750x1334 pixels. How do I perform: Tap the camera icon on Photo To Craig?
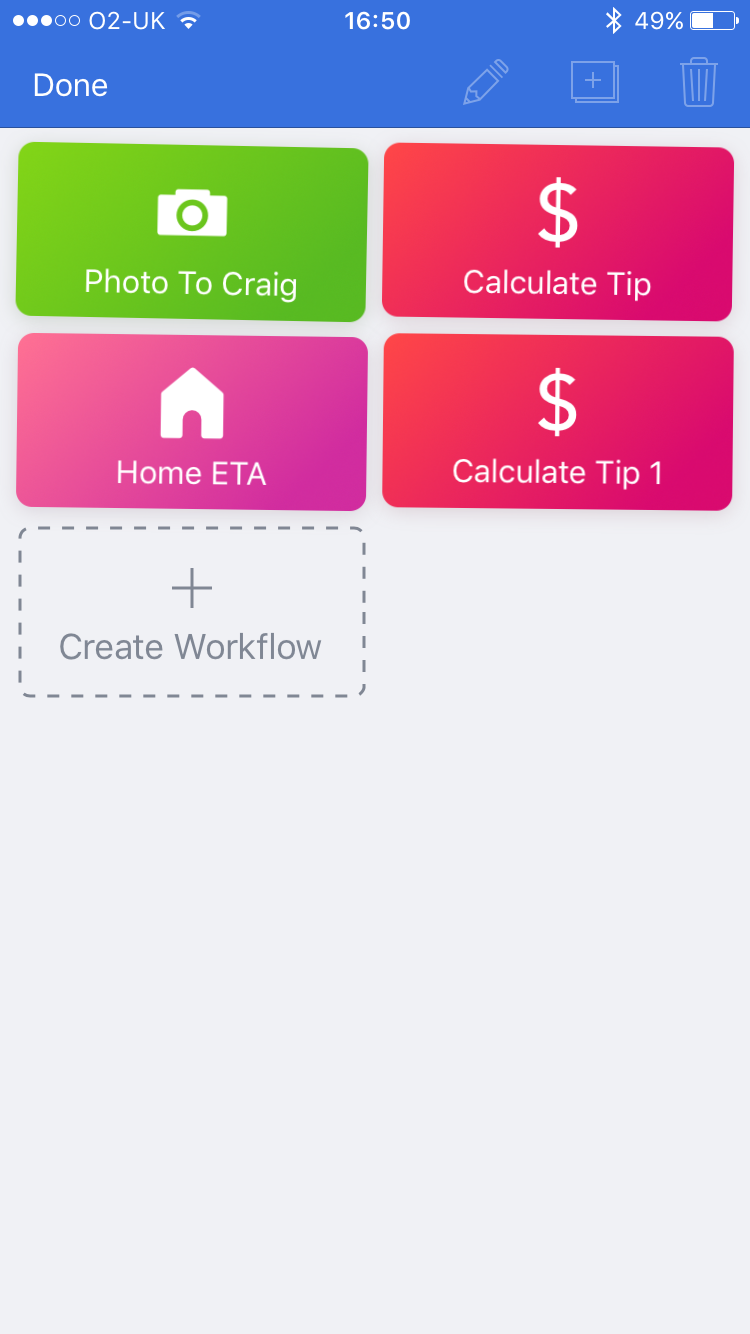click(x=191, y=213)
